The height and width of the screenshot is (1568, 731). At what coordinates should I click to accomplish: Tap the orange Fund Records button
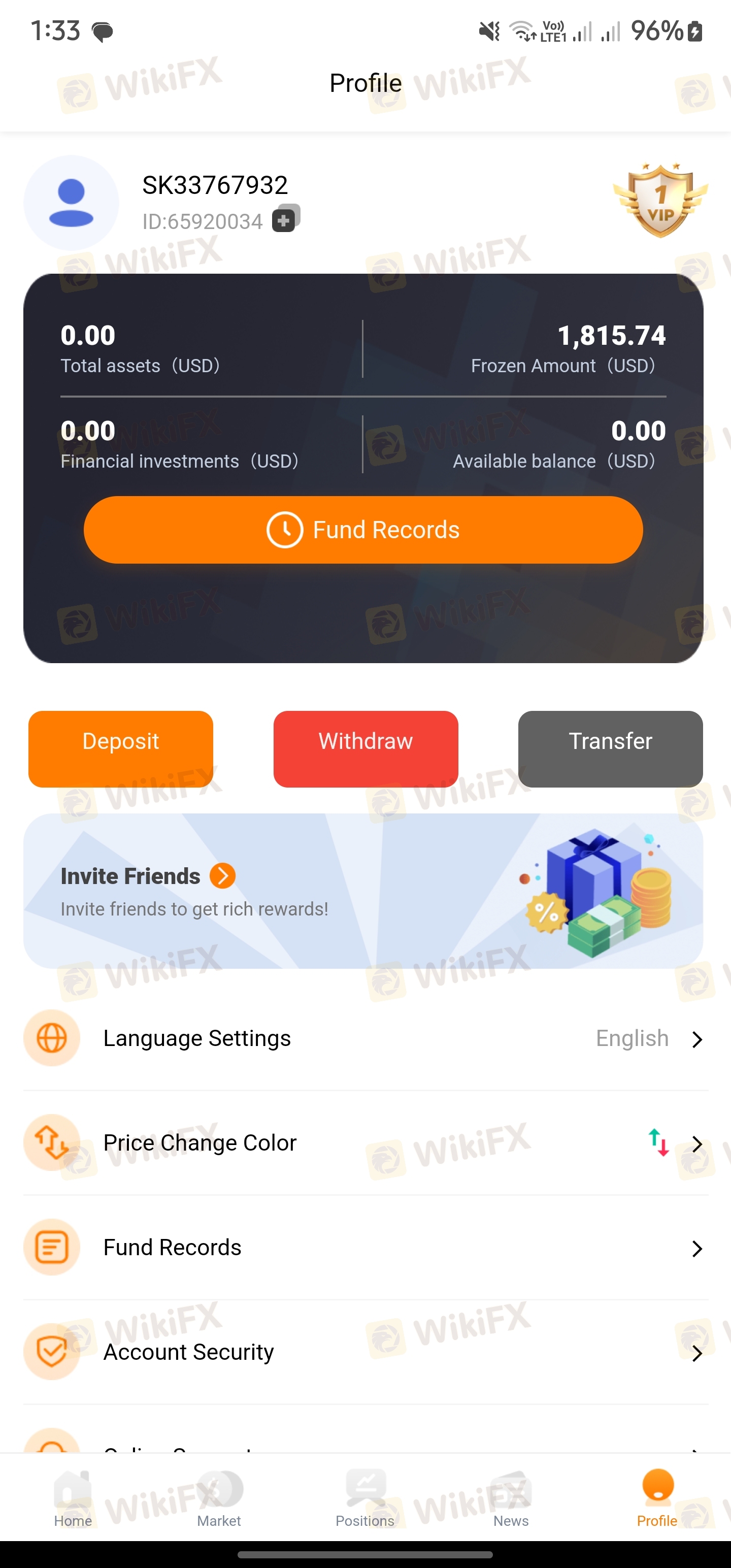363,530
